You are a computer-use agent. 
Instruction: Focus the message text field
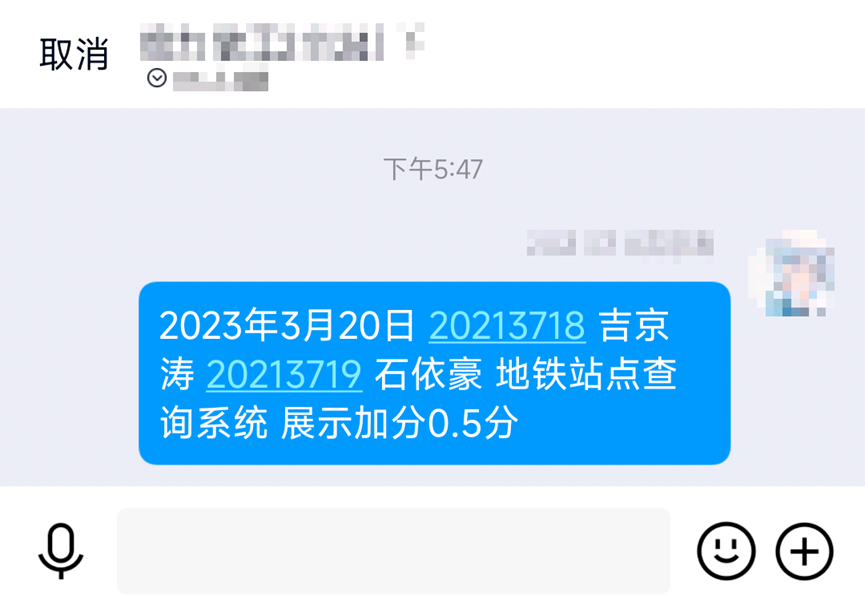(393, 550)
